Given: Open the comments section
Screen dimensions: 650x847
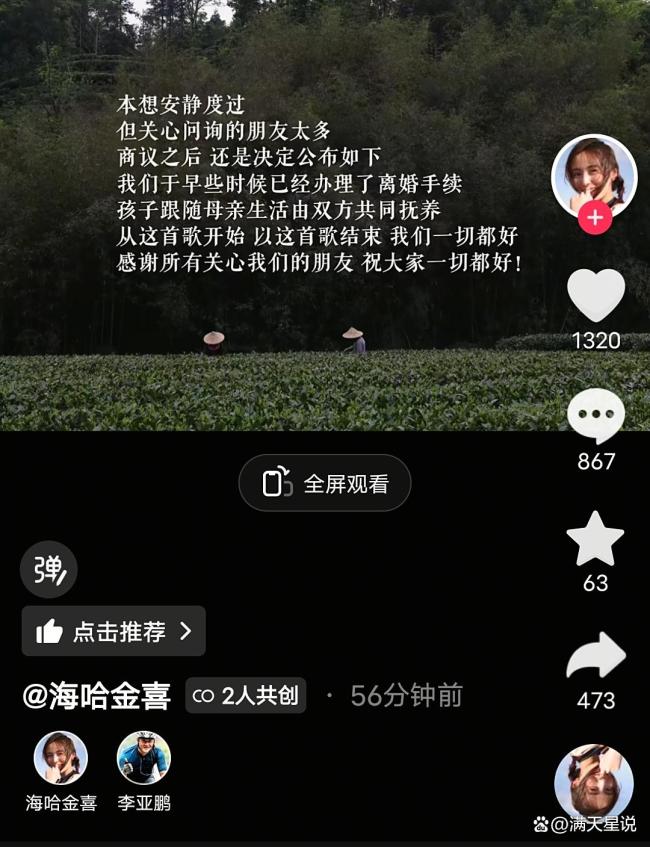Looking at the screenshot, I should (595, 416).
